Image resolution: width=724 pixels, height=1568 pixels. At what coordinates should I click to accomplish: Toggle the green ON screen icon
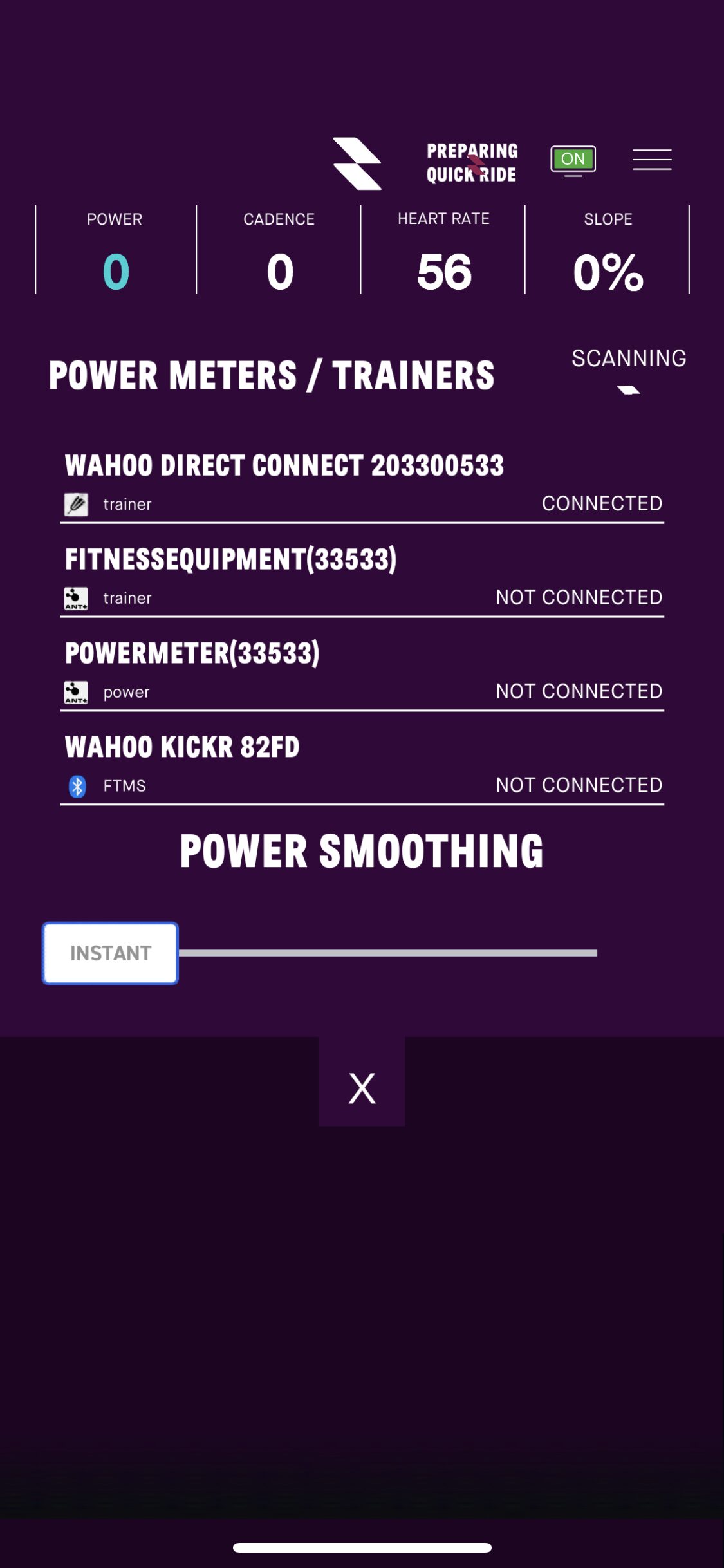[573, 160]
